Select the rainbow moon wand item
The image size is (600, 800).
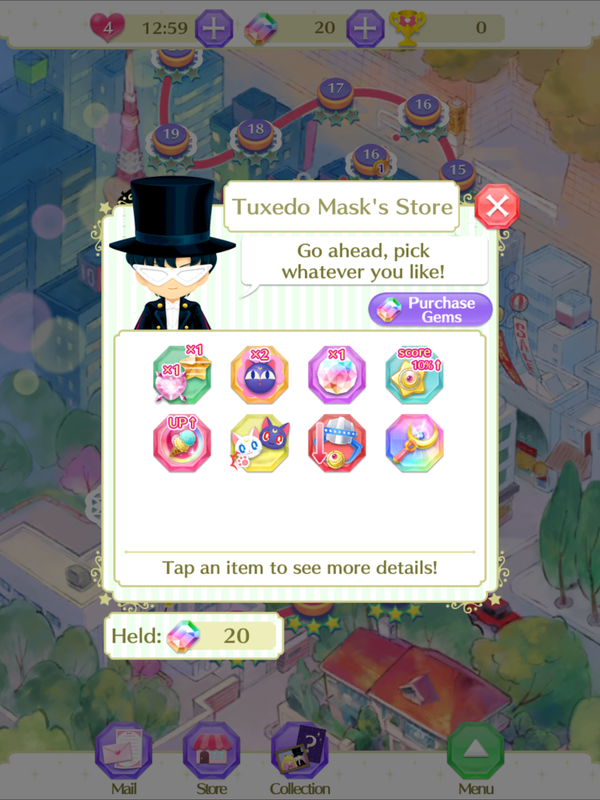pos(415,442)
